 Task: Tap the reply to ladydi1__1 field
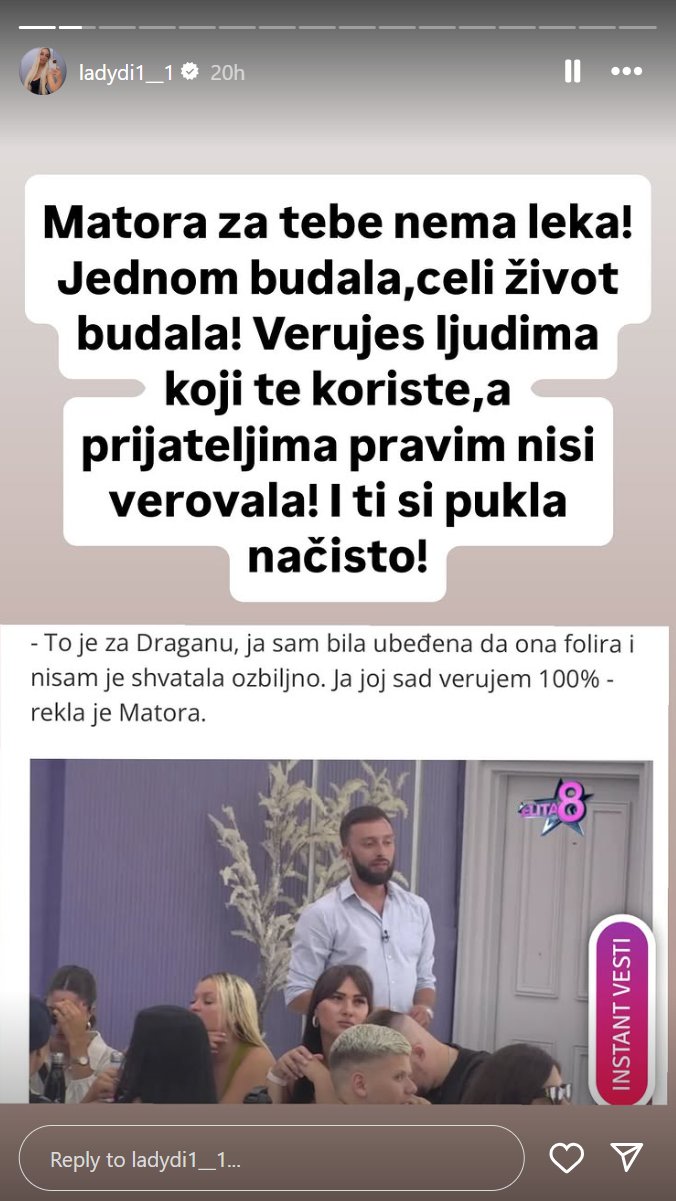271,1159
